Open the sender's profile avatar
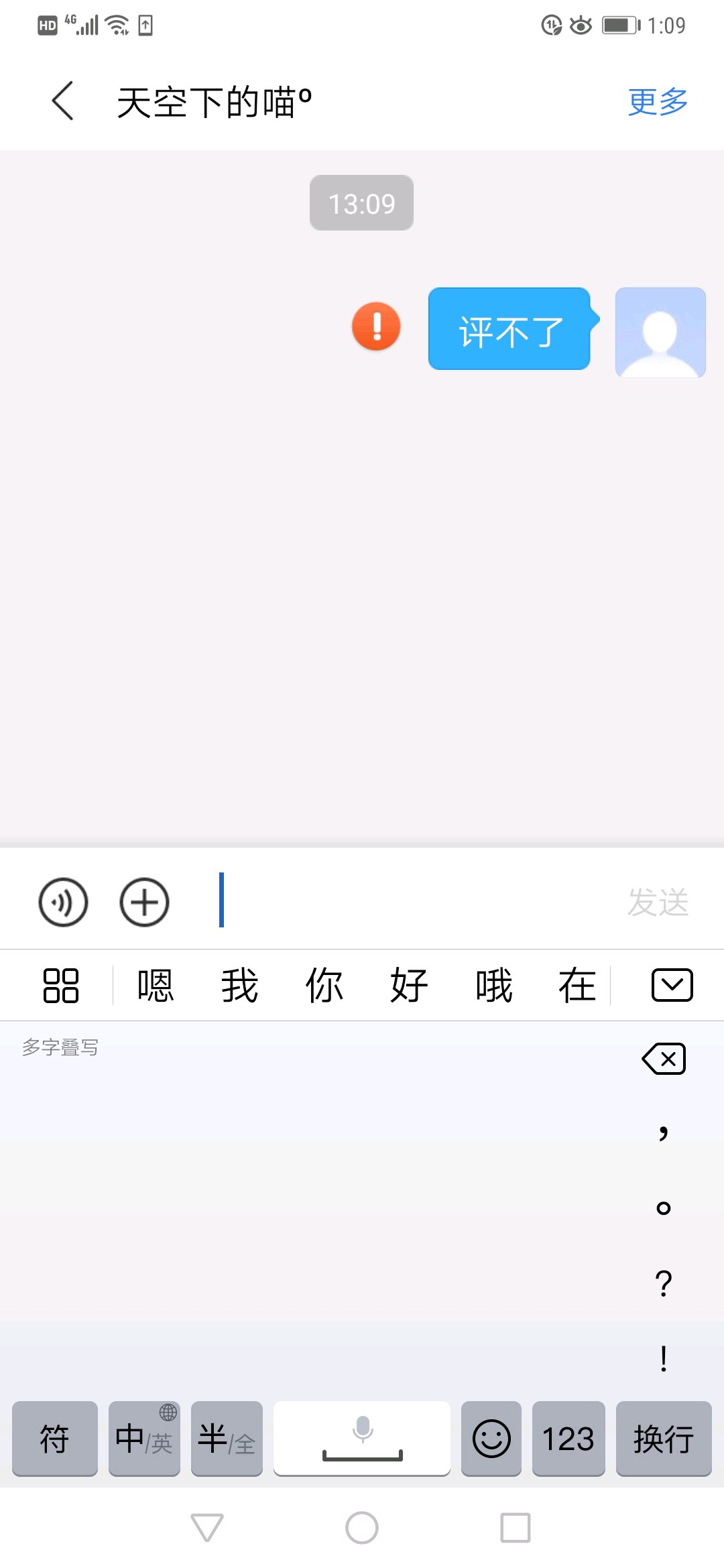Image resolution: width=724 pixels, height=1568 pixels. pyautogui.click(x=660, y=332)
